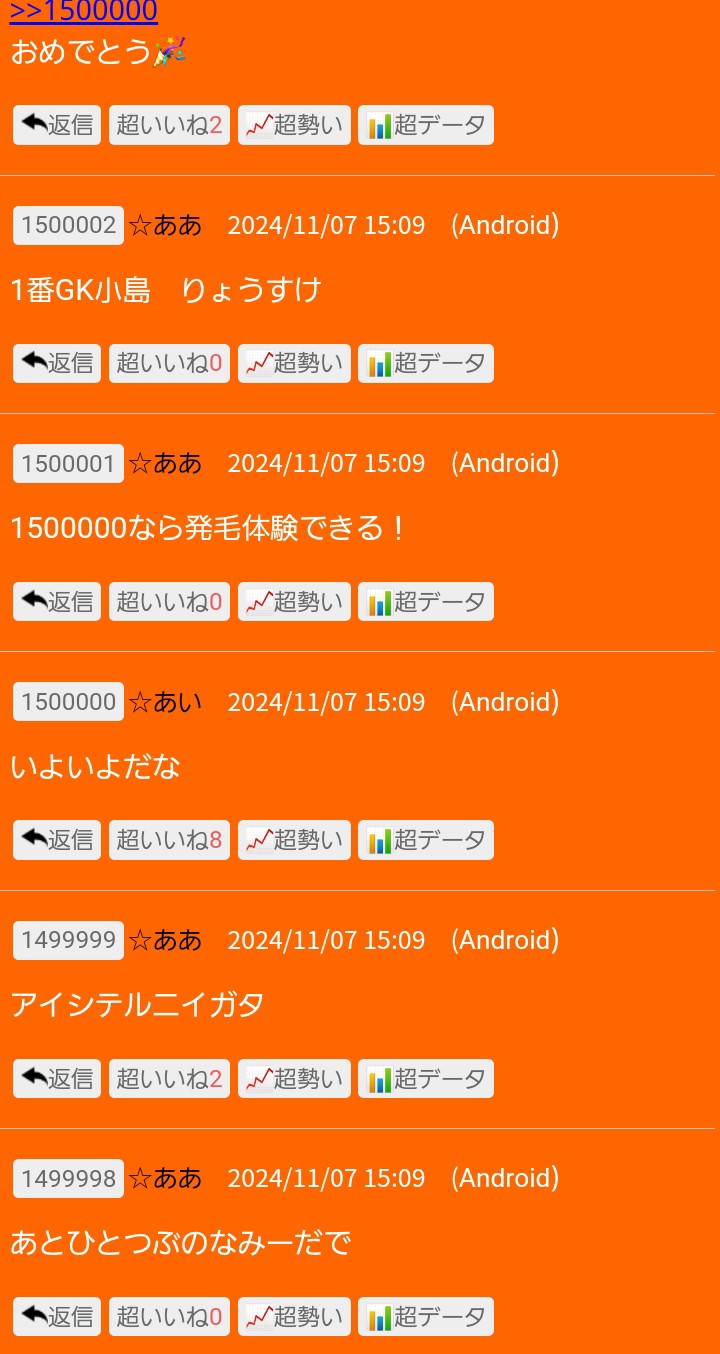This screenshot has height=1354, width=720.
Task: Reply to post 1500000
Action: [57, 840]
